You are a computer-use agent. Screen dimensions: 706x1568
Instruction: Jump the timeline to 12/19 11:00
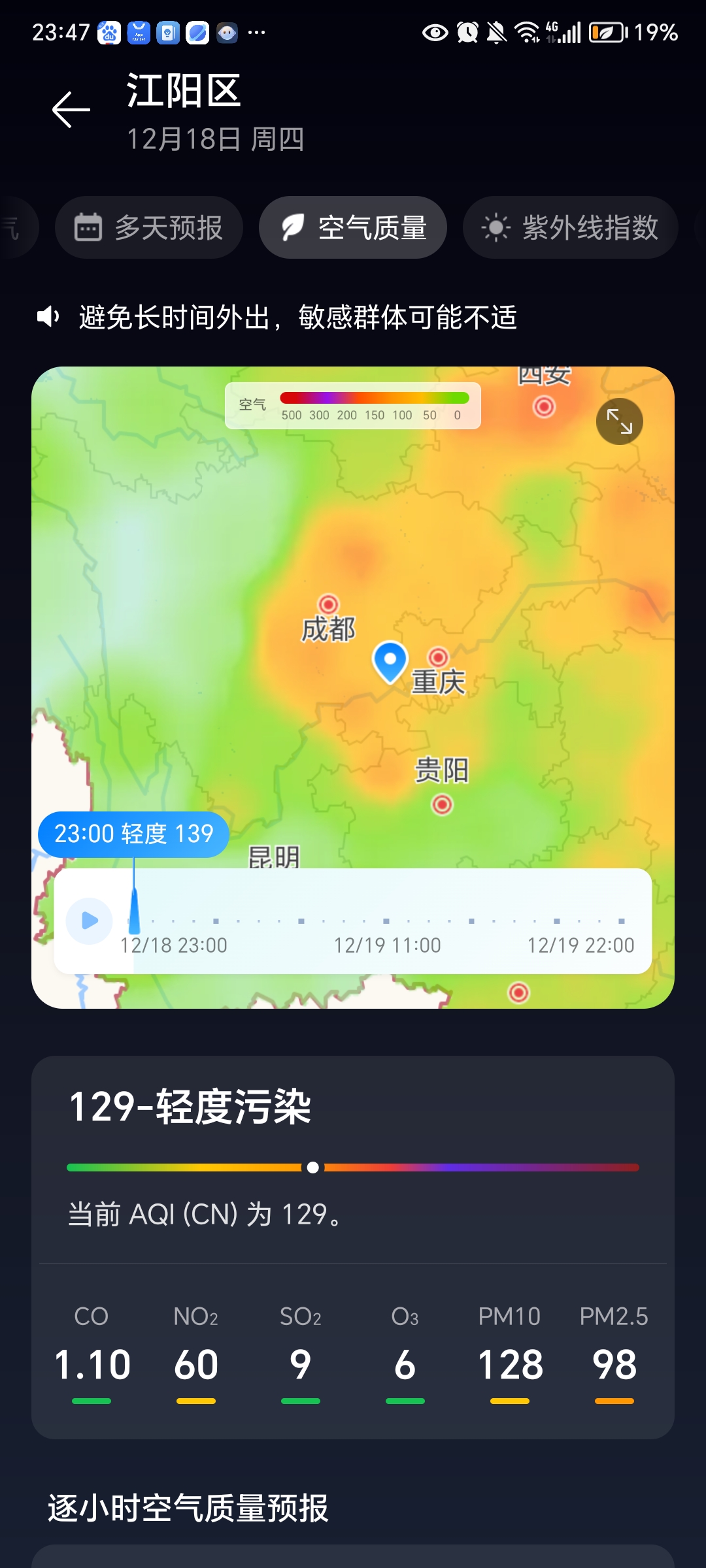click(x=386, y=921)
